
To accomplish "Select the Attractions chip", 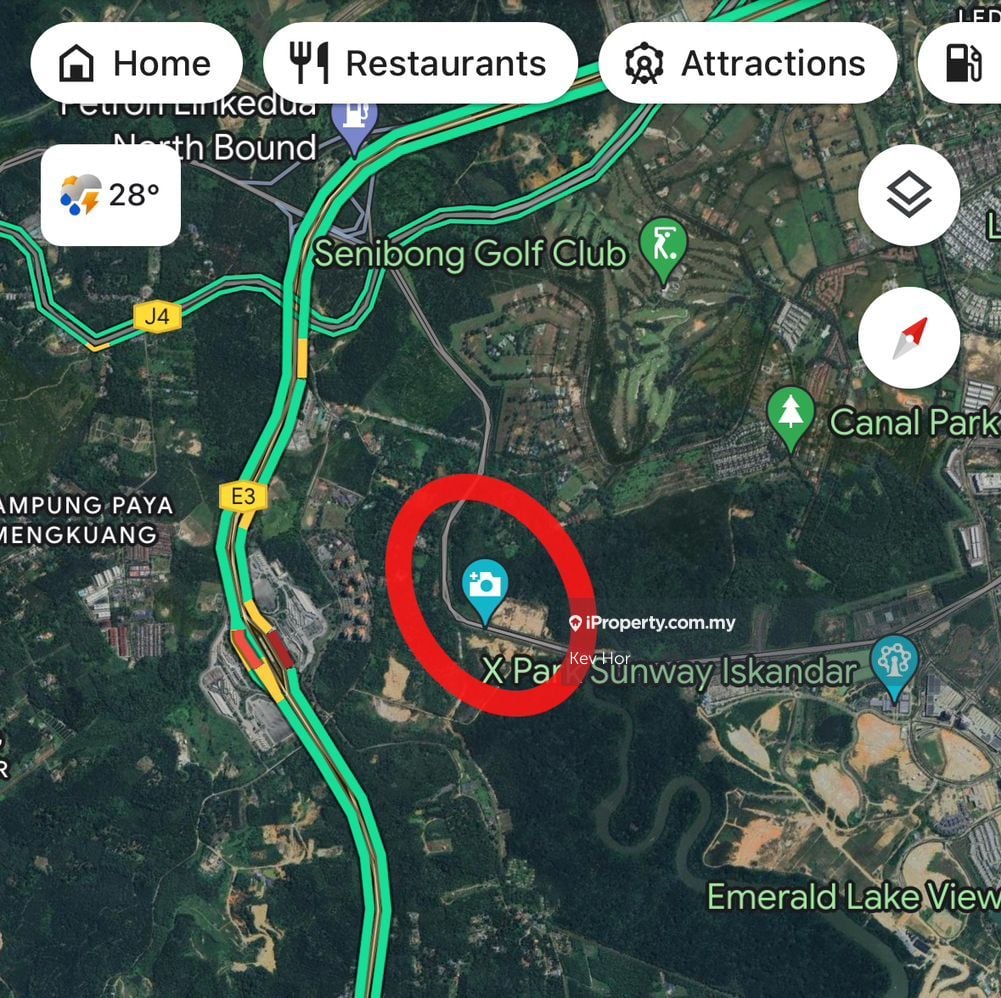I will coord(747,64).
